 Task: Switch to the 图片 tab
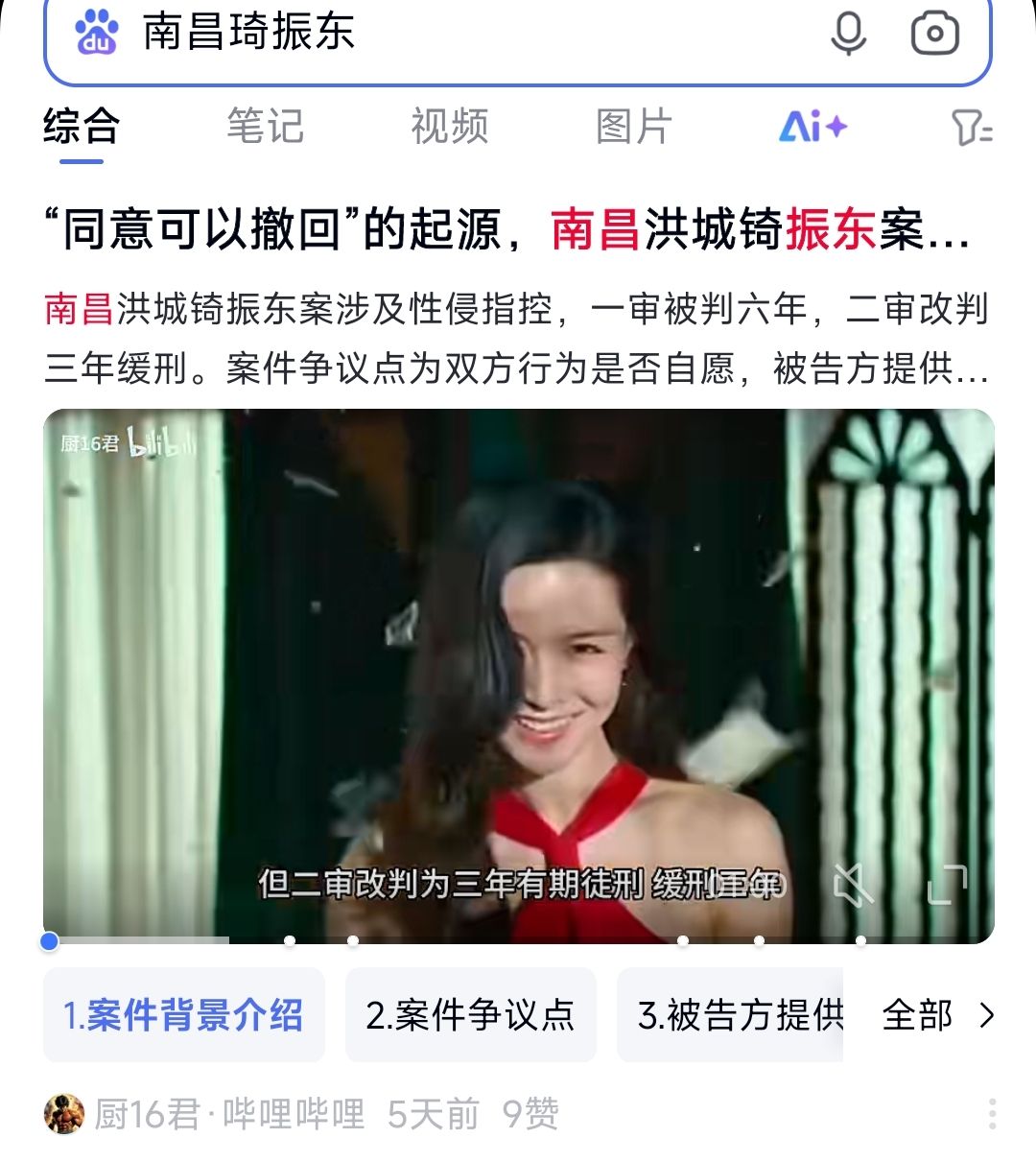633,127
